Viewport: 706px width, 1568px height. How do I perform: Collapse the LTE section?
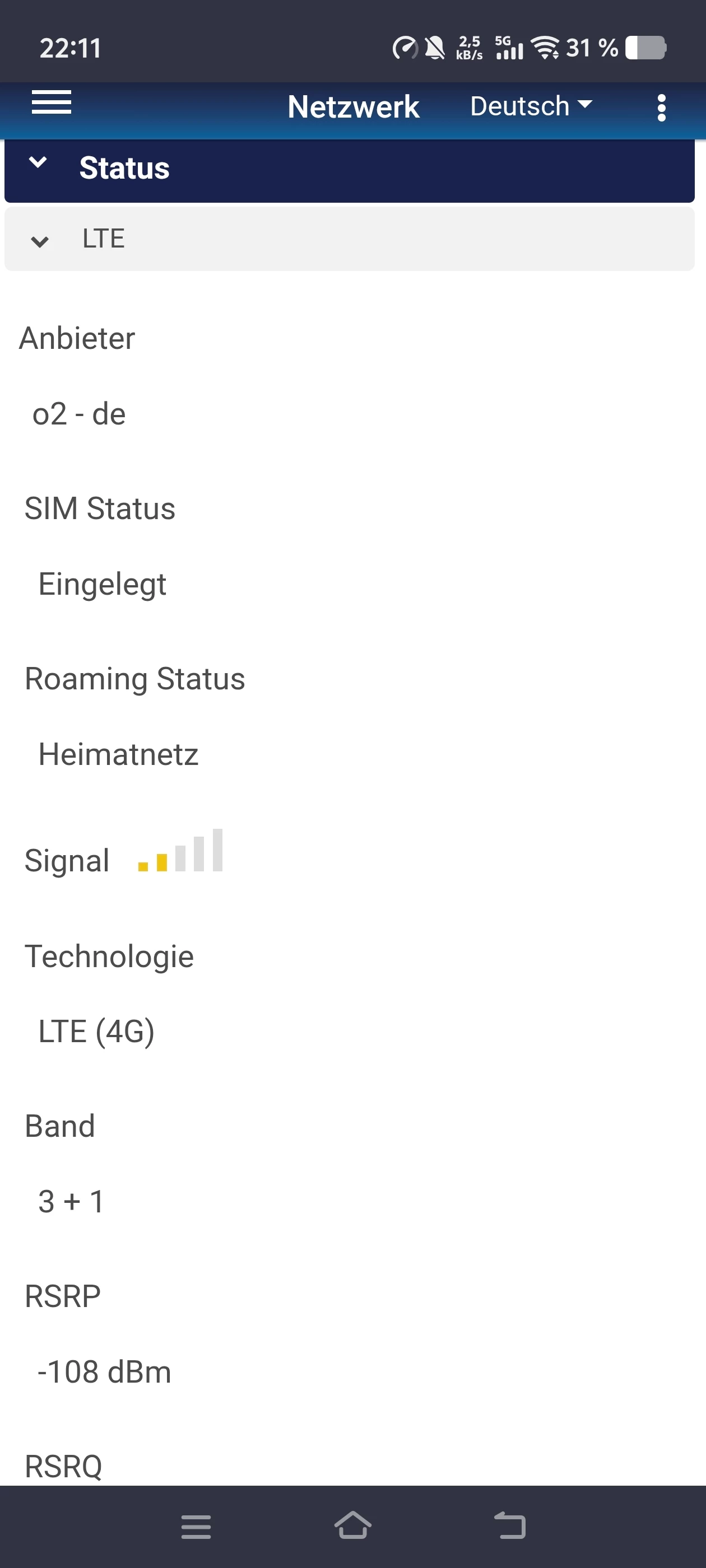coord(40,240)
